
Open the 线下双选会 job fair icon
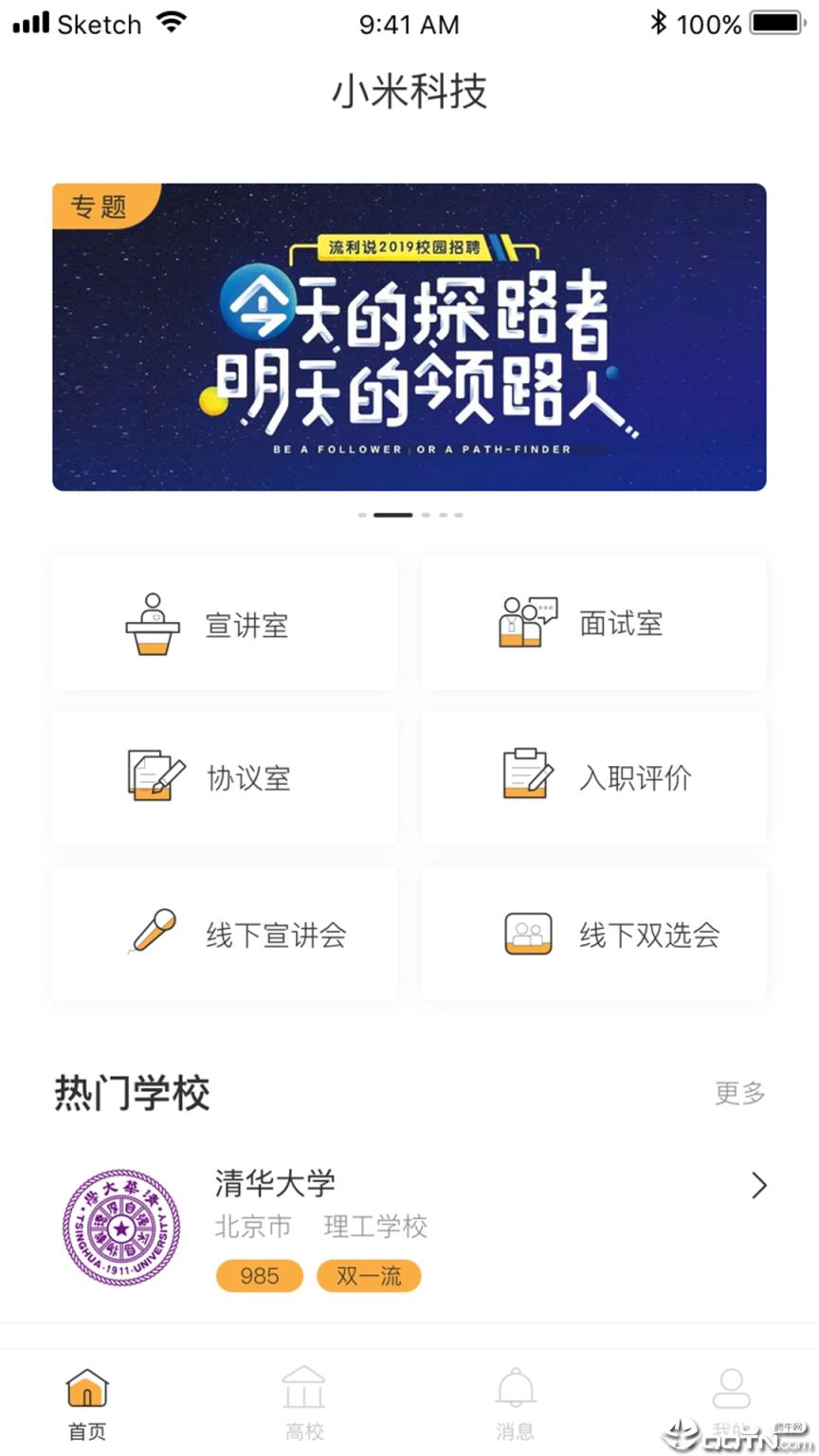point(527,933)
